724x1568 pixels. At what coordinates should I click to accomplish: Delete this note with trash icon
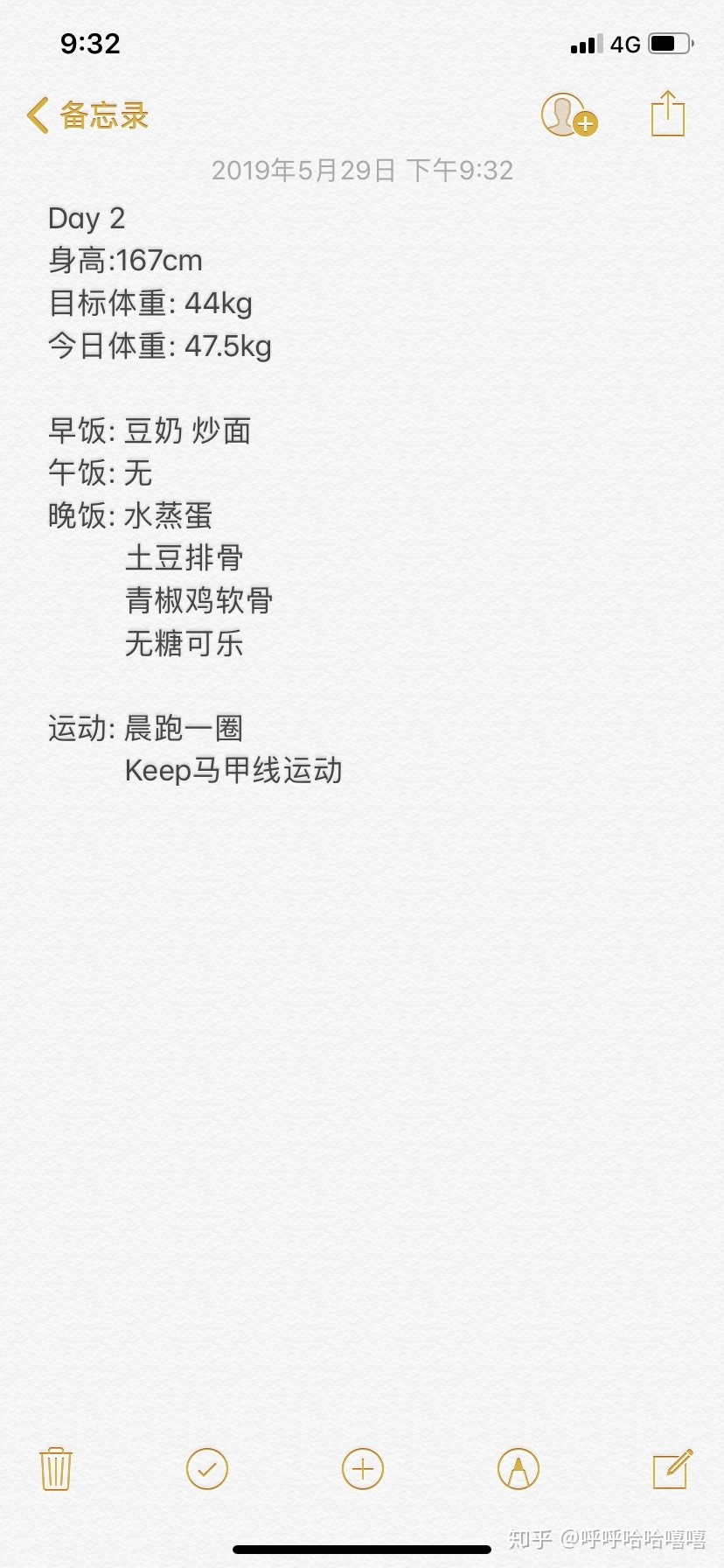click(56, 1469)
